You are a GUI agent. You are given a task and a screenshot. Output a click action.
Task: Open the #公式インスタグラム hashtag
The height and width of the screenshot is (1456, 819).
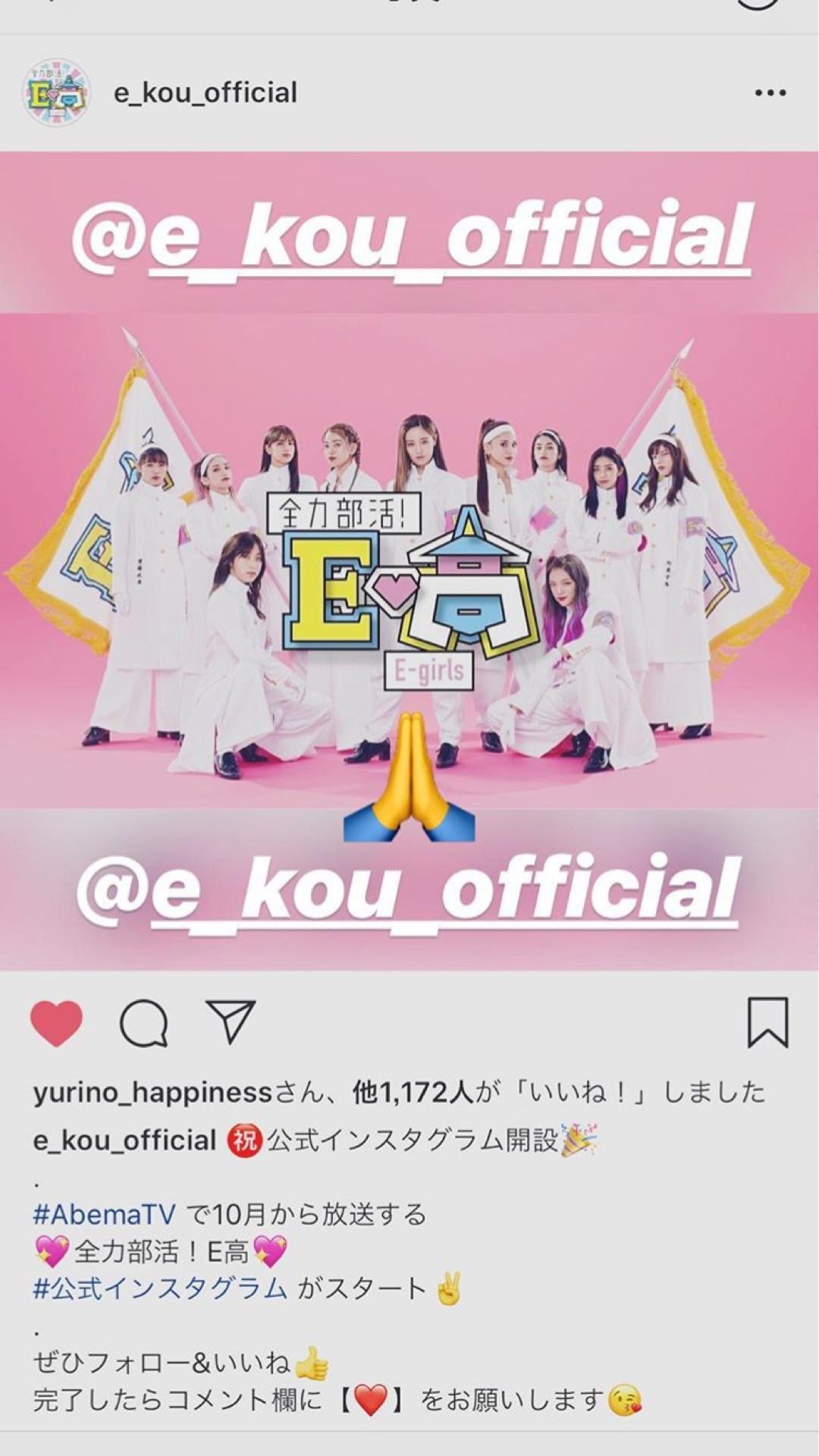[160, 1288]
